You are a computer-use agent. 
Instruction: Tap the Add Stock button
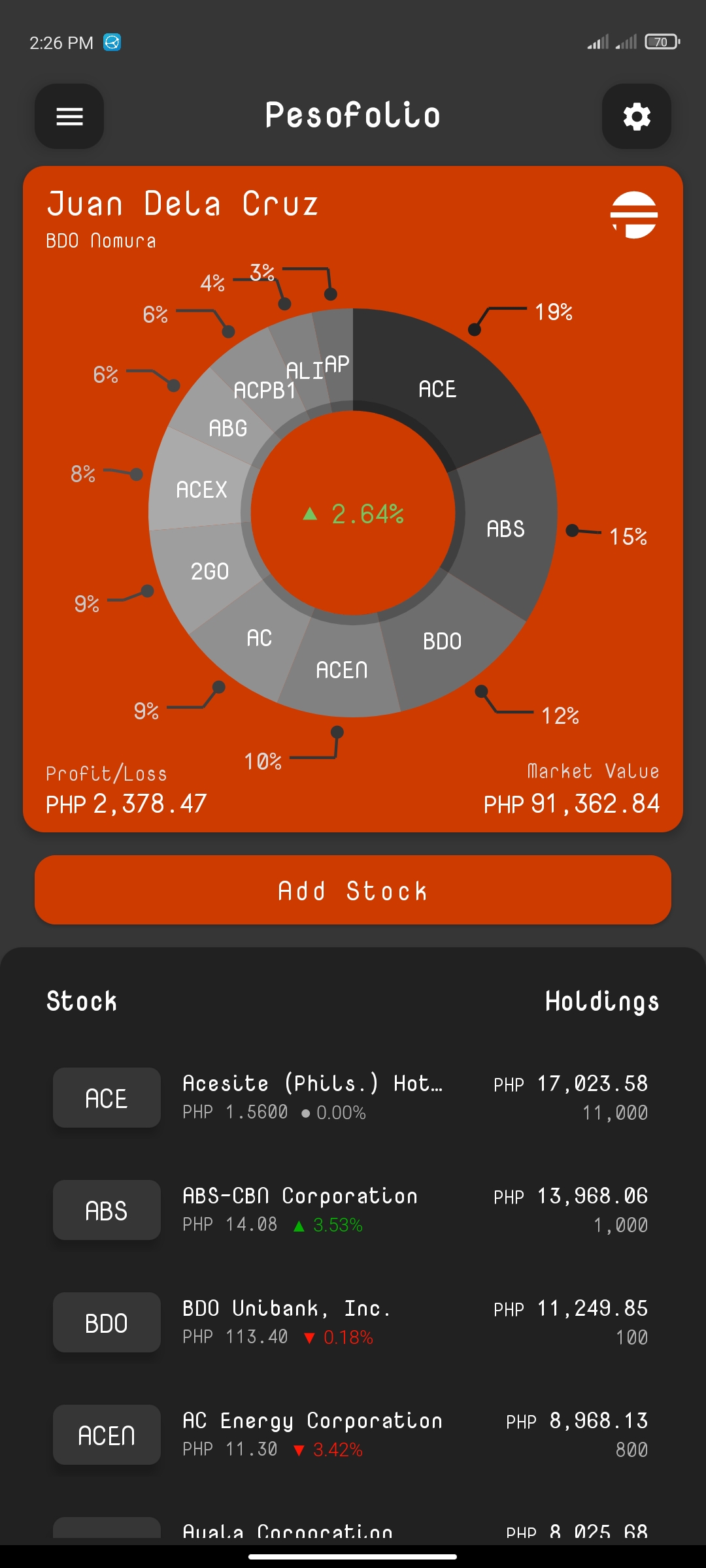[353, 890]
